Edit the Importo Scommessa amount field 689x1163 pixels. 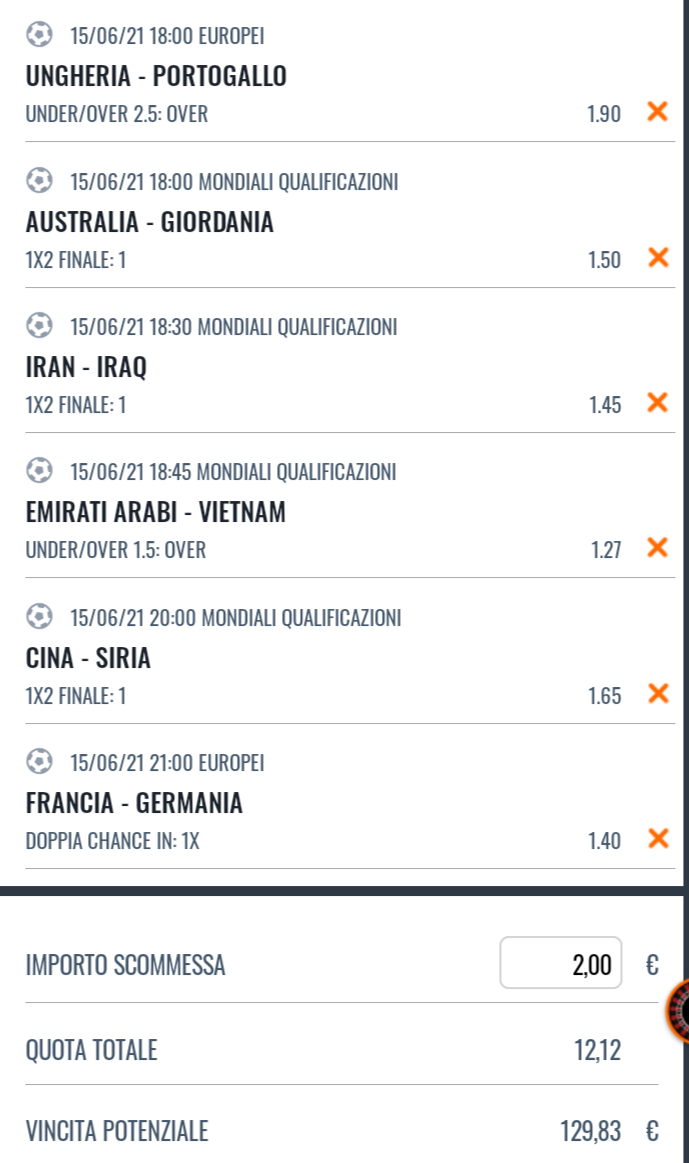(561, 963)
